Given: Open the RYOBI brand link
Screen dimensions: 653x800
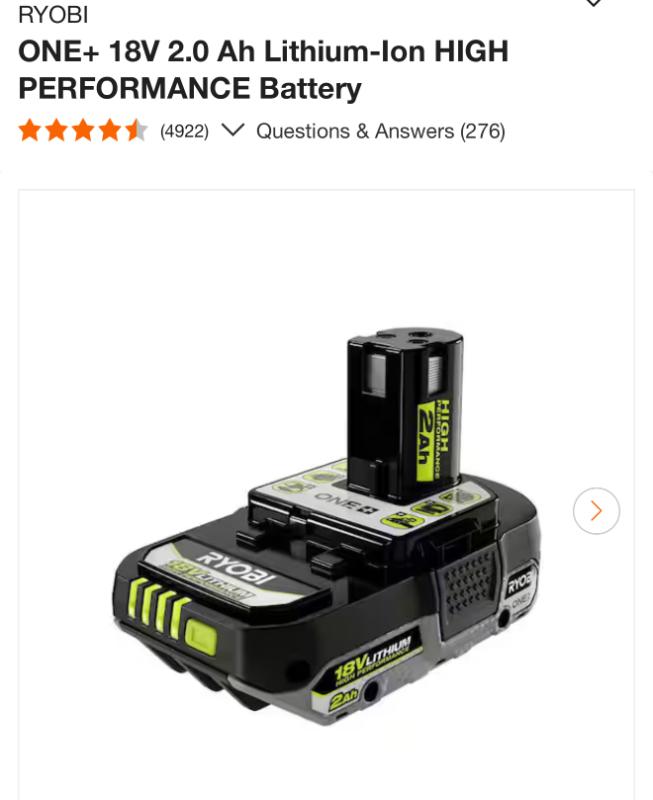Looking at the screenshot, I should point(53,15).
